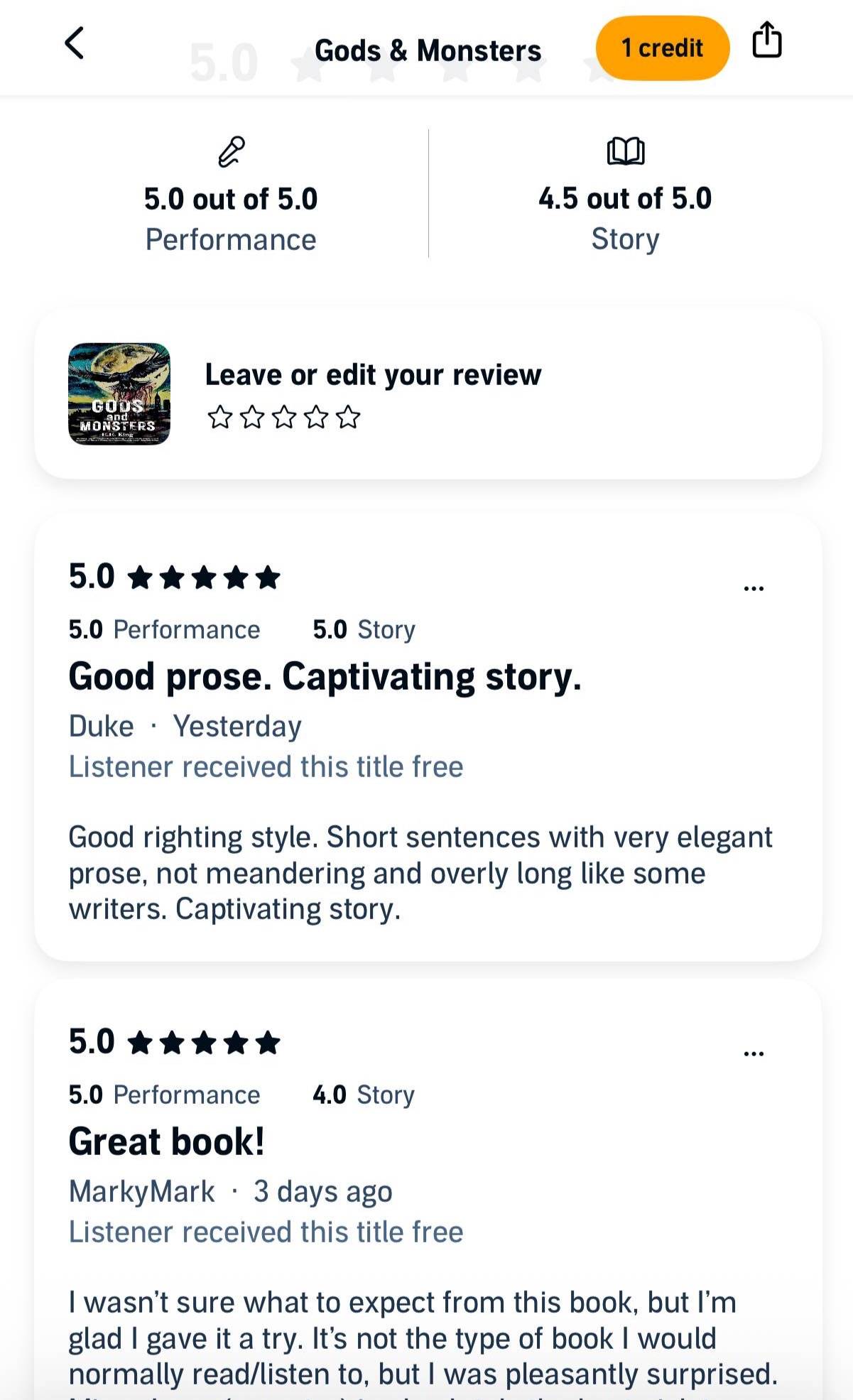
Task: Open more options on MarkyMark's review
Action: 753,1053
